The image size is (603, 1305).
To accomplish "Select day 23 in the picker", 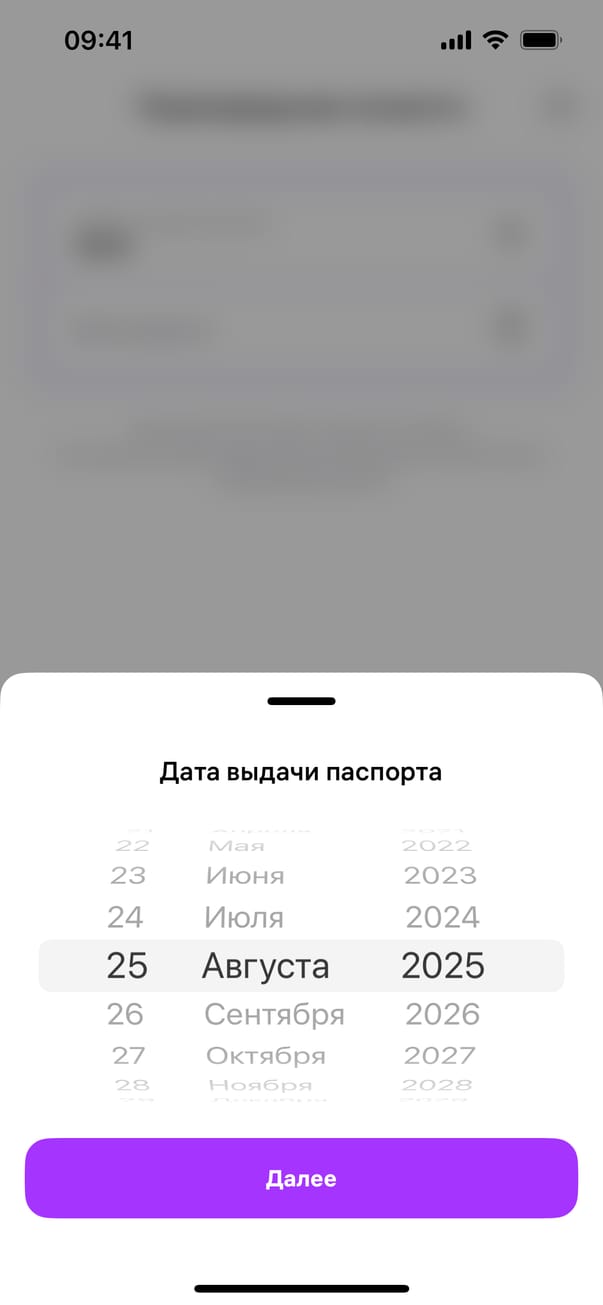I will pos(128,875).
